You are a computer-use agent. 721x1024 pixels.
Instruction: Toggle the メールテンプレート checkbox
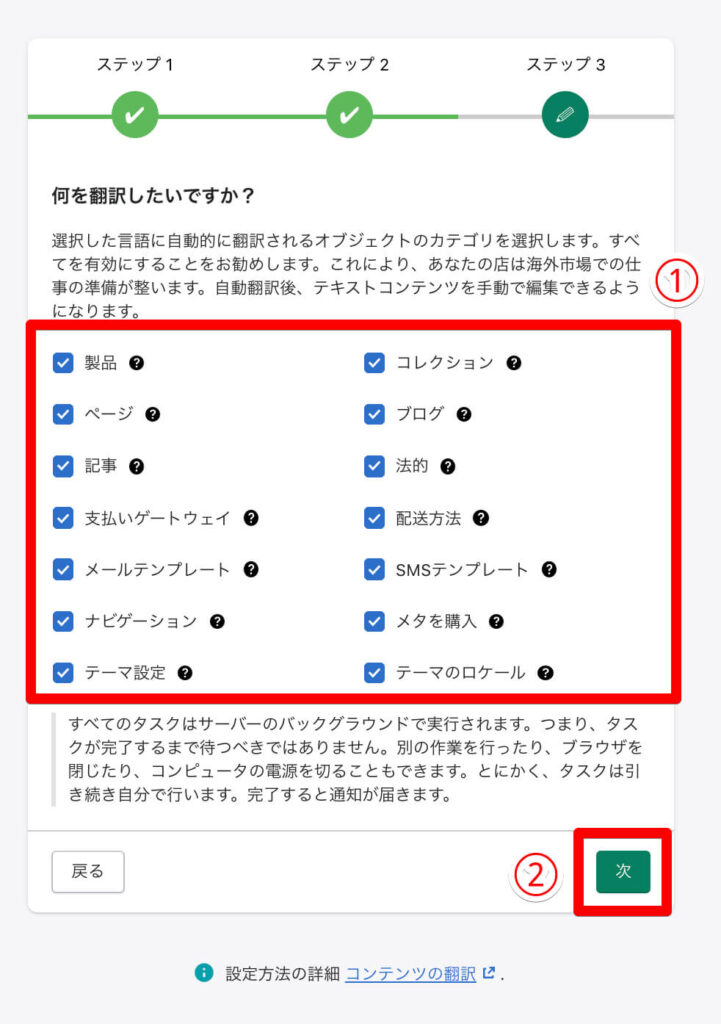63,569
